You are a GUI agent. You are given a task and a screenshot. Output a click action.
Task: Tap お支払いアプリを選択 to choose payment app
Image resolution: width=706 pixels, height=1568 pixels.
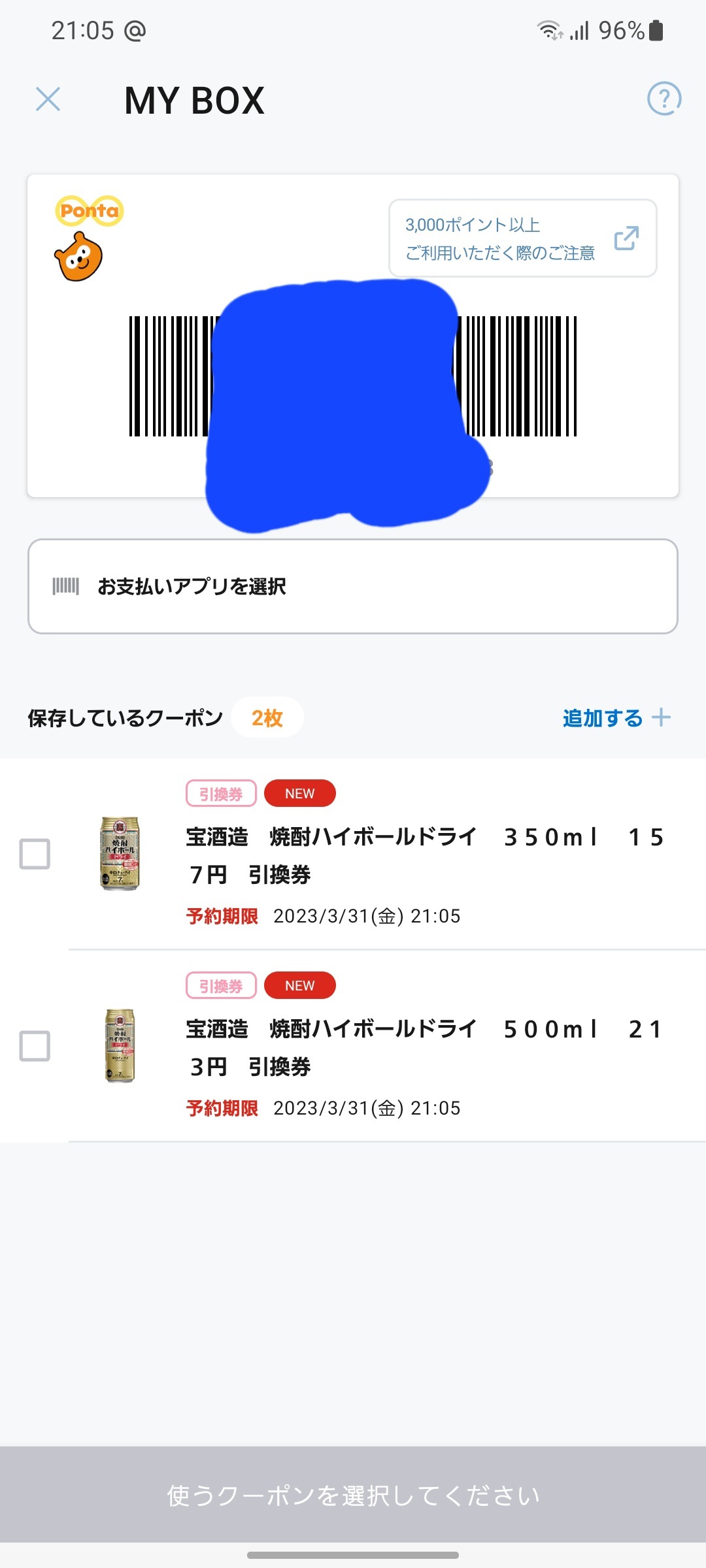pyautogui.click(x=352, y=586)
